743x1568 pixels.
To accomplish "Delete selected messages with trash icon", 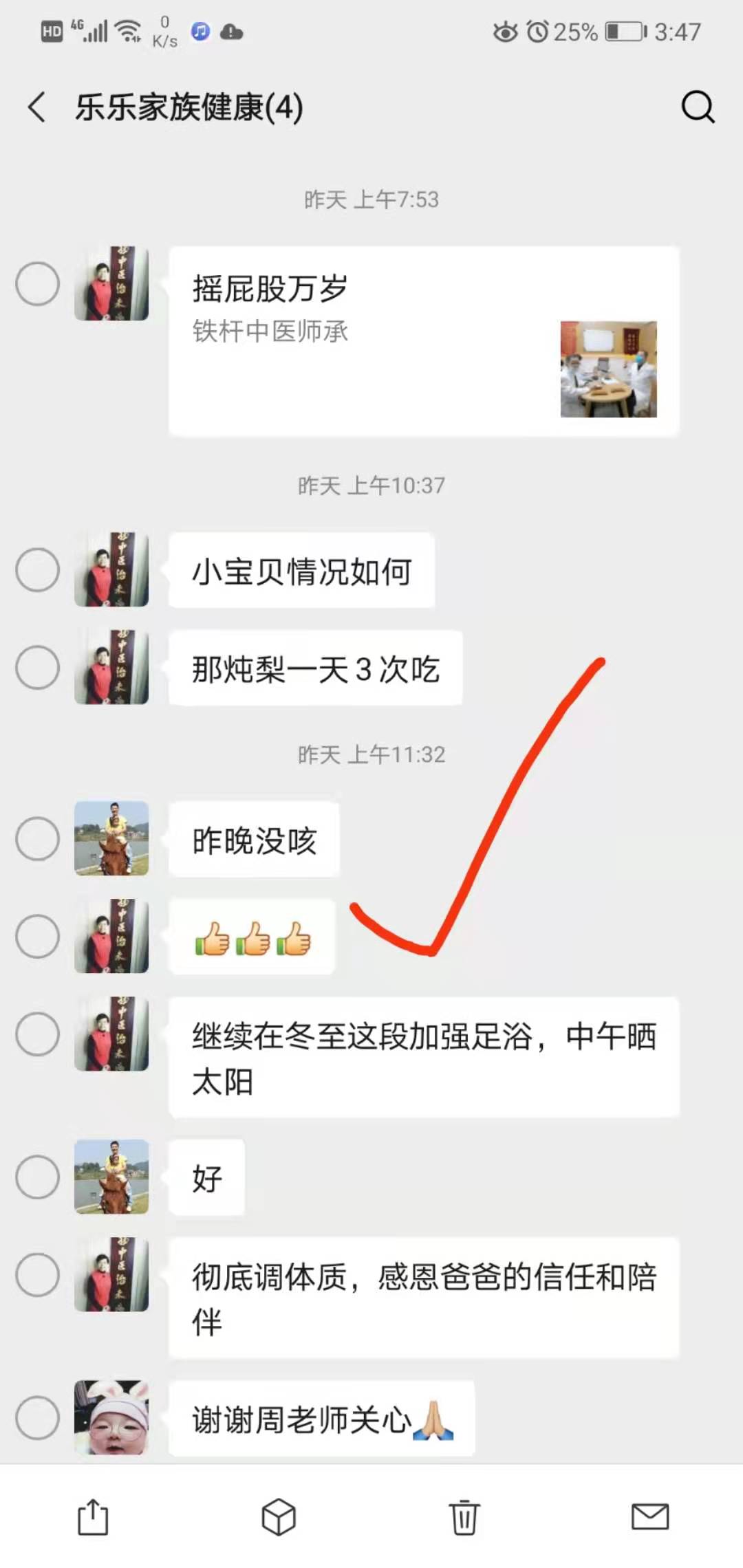I will [x=464, y=1516].
